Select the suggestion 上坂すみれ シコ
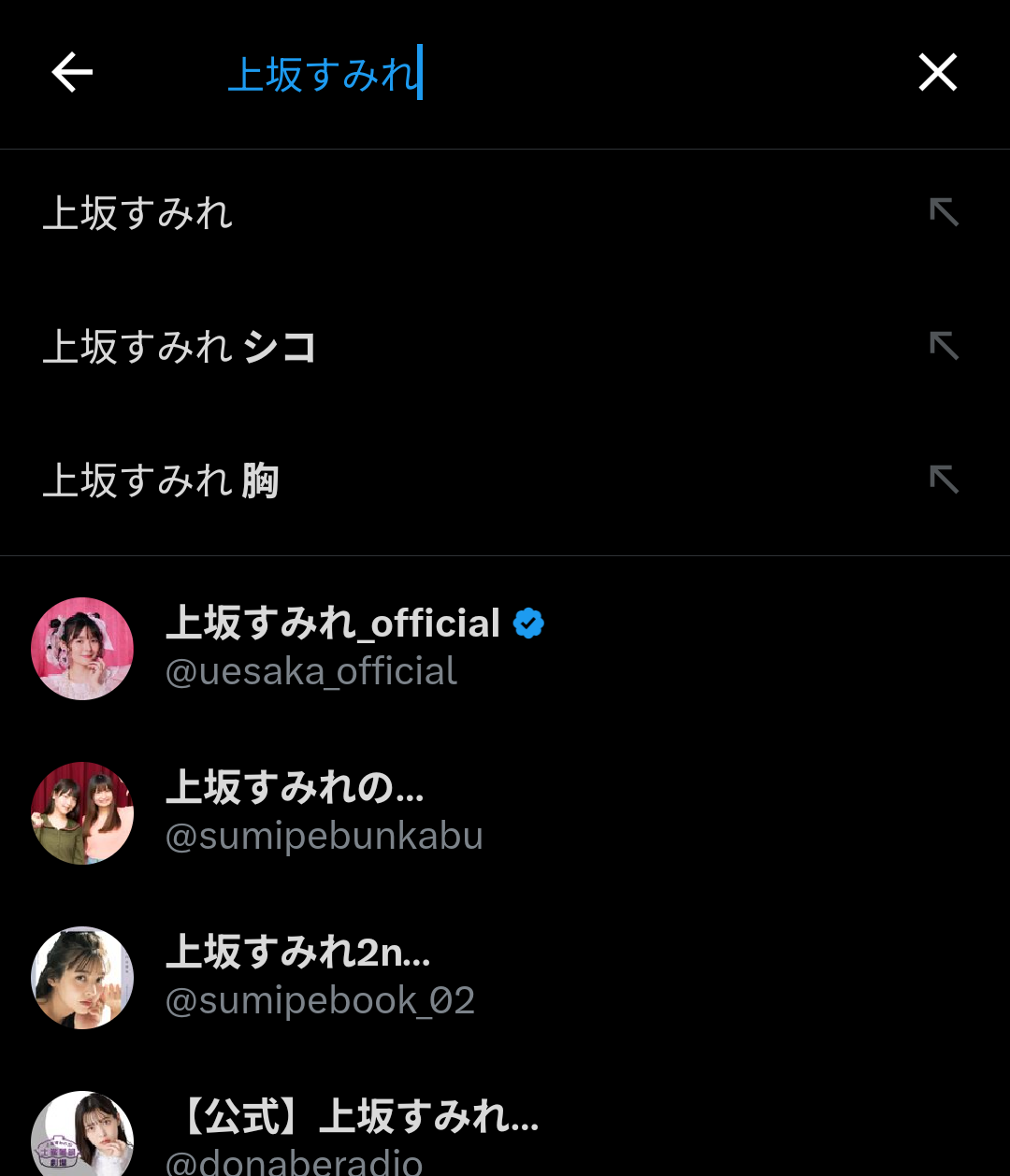 pyautogui.click(x=180, y=348)
